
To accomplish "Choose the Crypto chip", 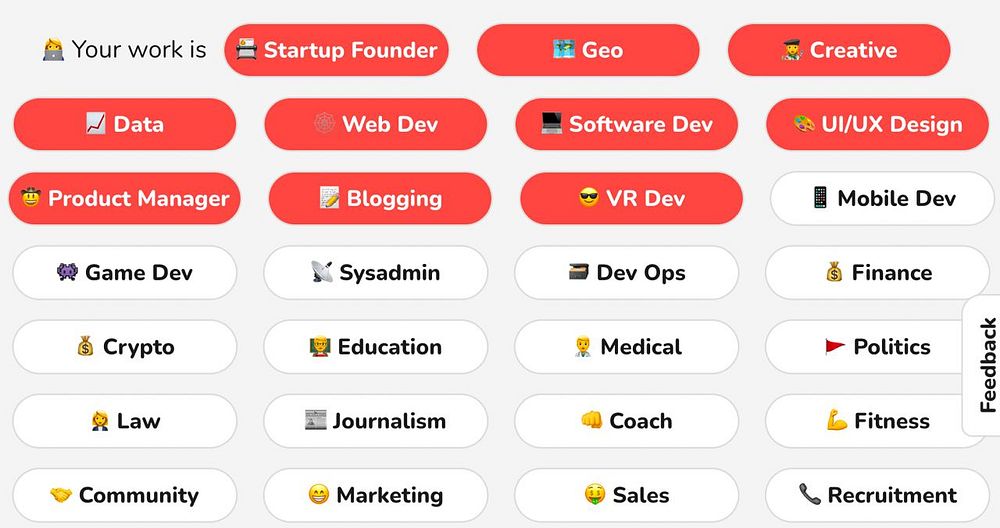I will [x=125, y=347].
